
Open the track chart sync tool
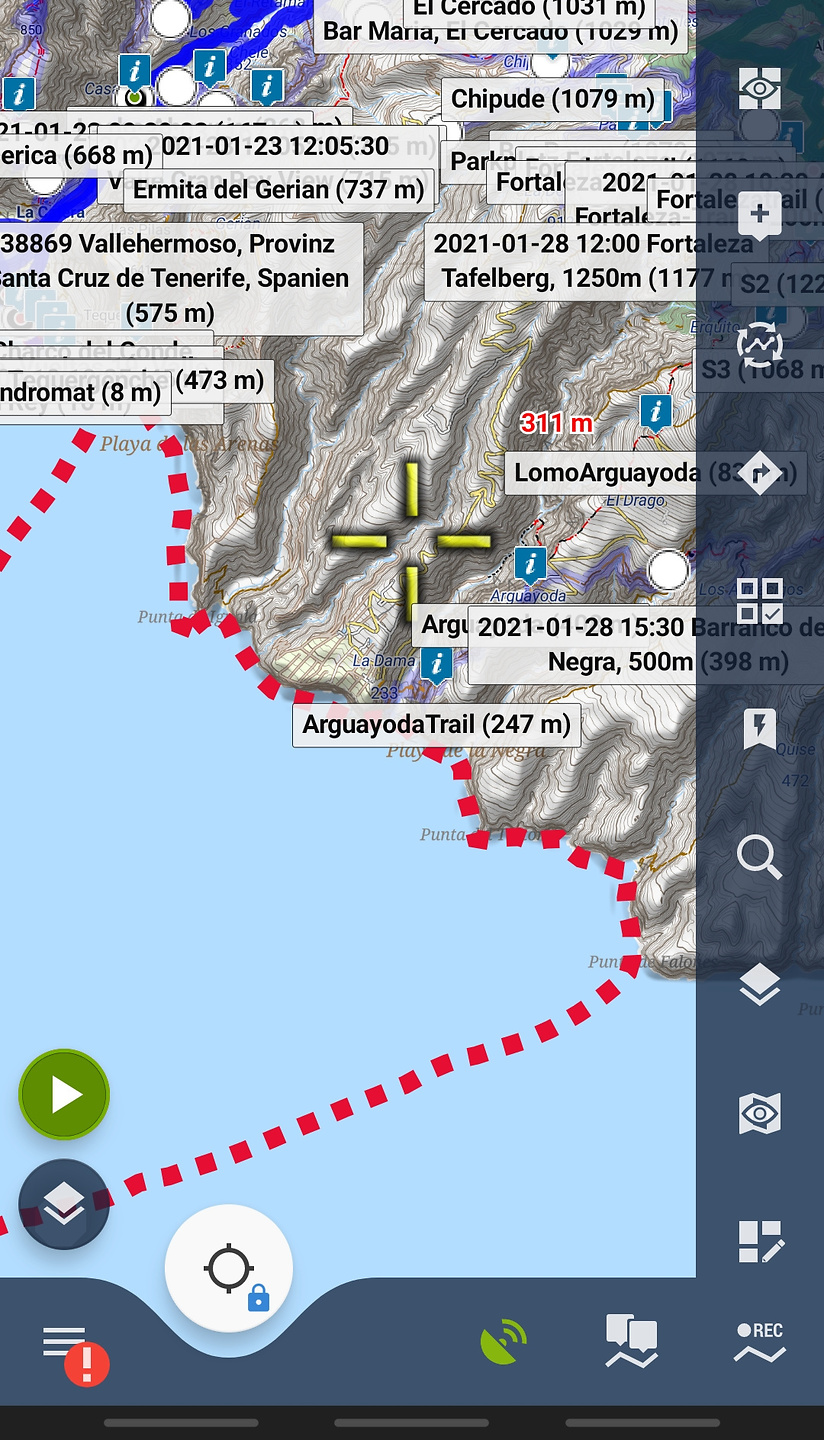coord(760,345)
